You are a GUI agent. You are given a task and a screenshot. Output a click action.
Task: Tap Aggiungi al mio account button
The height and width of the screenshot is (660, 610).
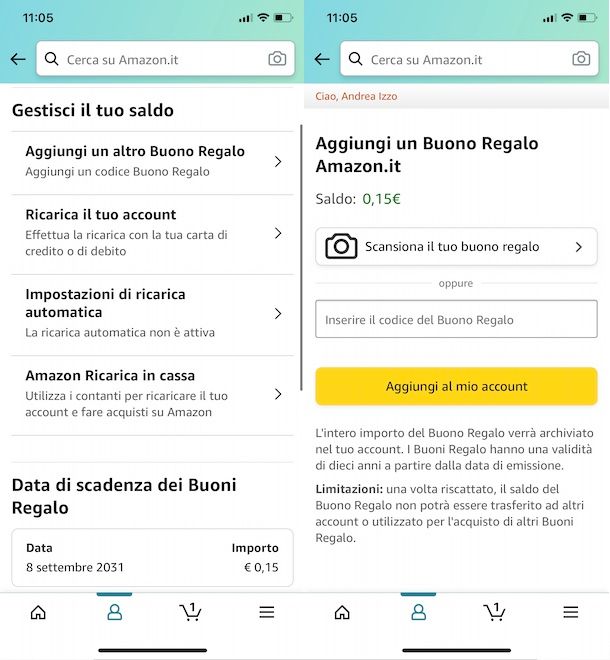click(x=456, y=386)
